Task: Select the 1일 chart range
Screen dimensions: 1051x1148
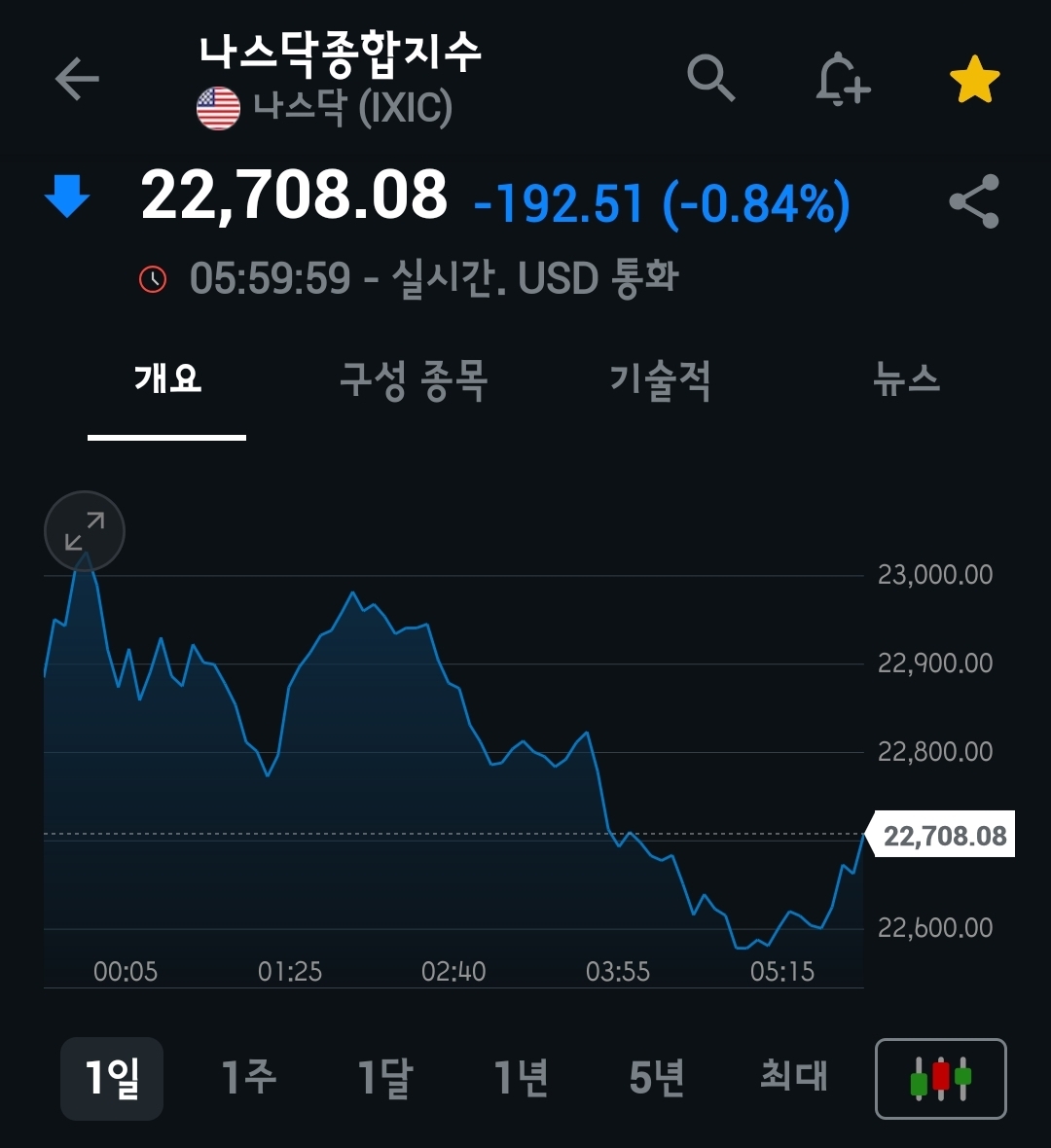Action: (112, 1078)
